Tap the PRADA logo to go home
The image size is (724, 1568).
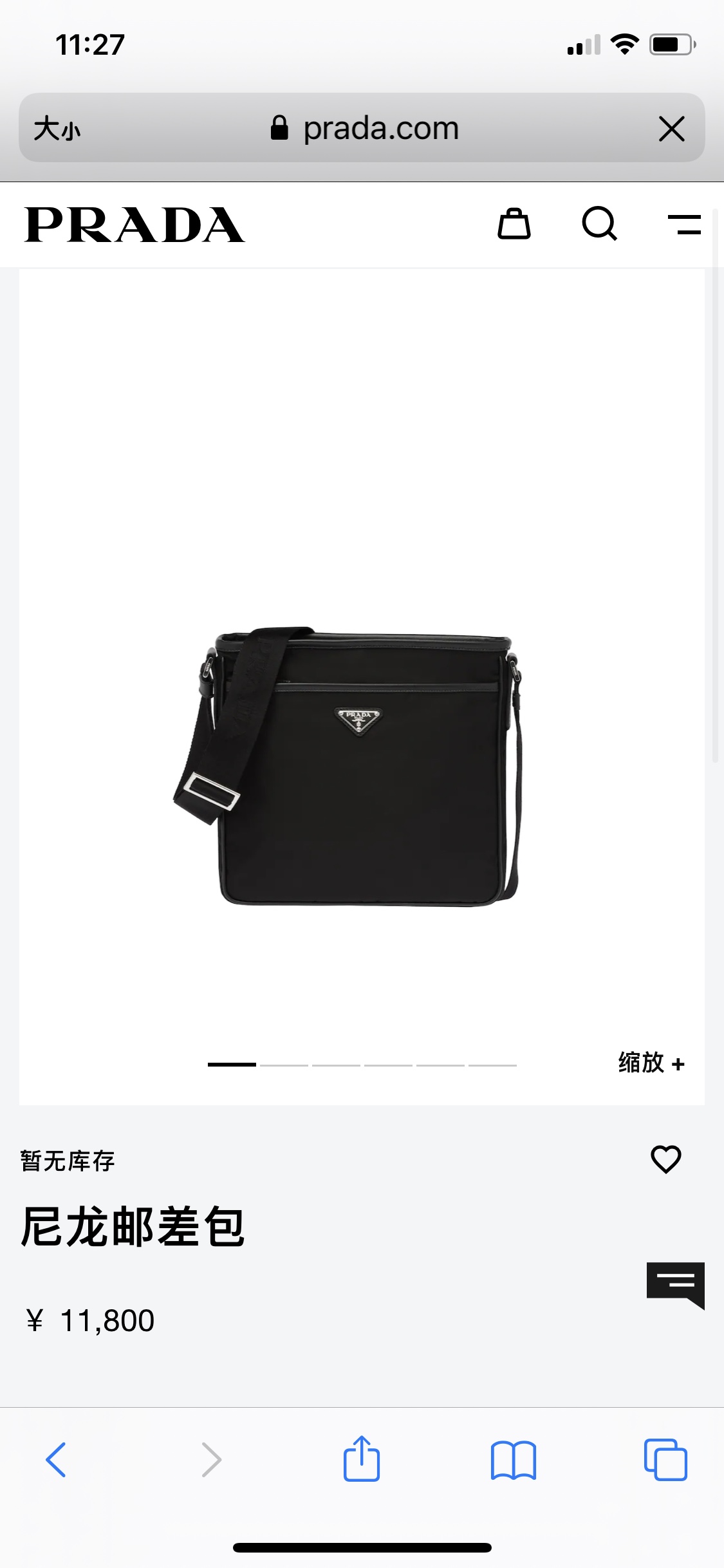[x=135, y=225]
